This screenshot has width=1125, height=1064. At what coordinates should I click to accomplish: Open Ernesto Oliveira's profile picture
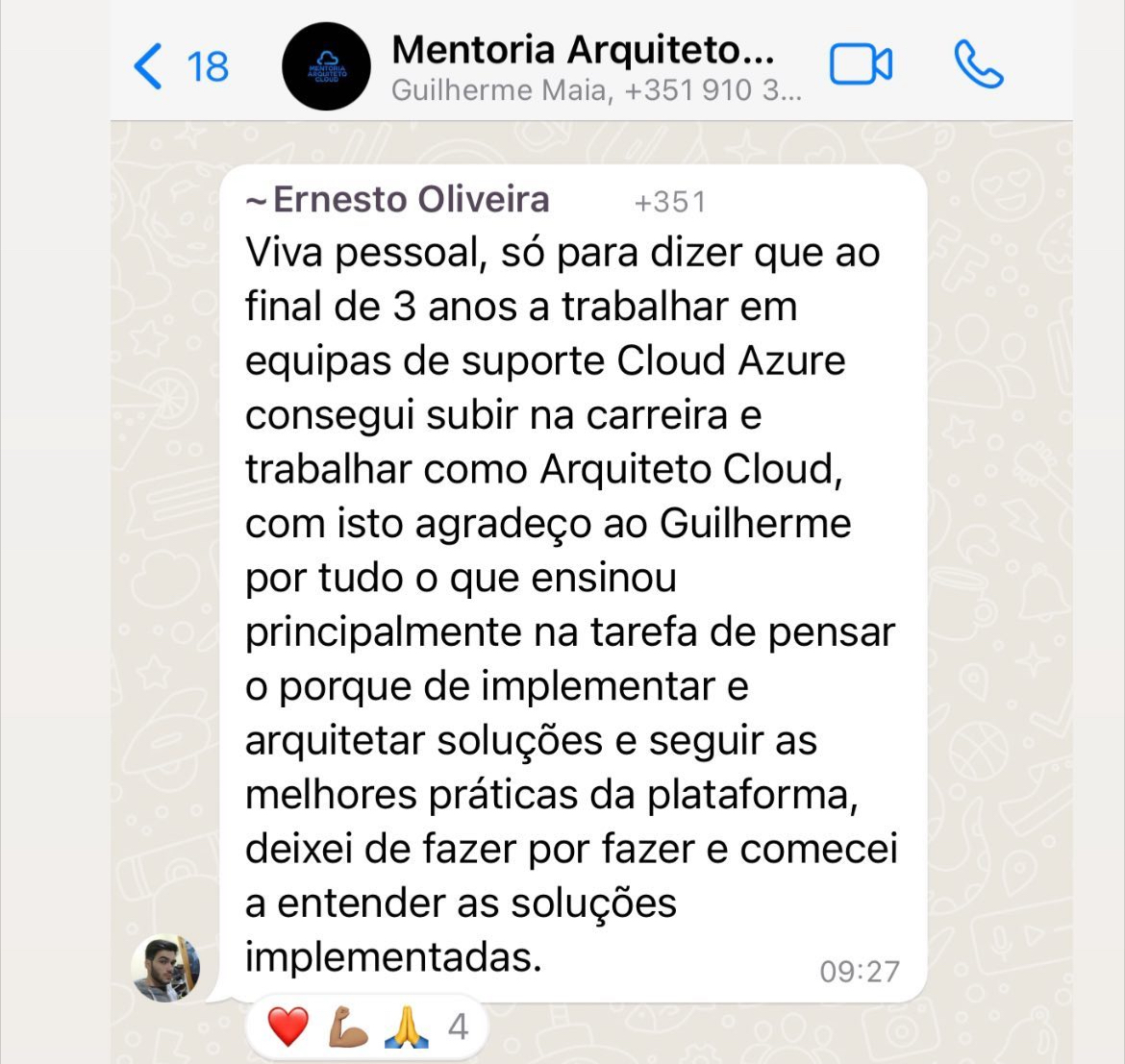point(166,967)
